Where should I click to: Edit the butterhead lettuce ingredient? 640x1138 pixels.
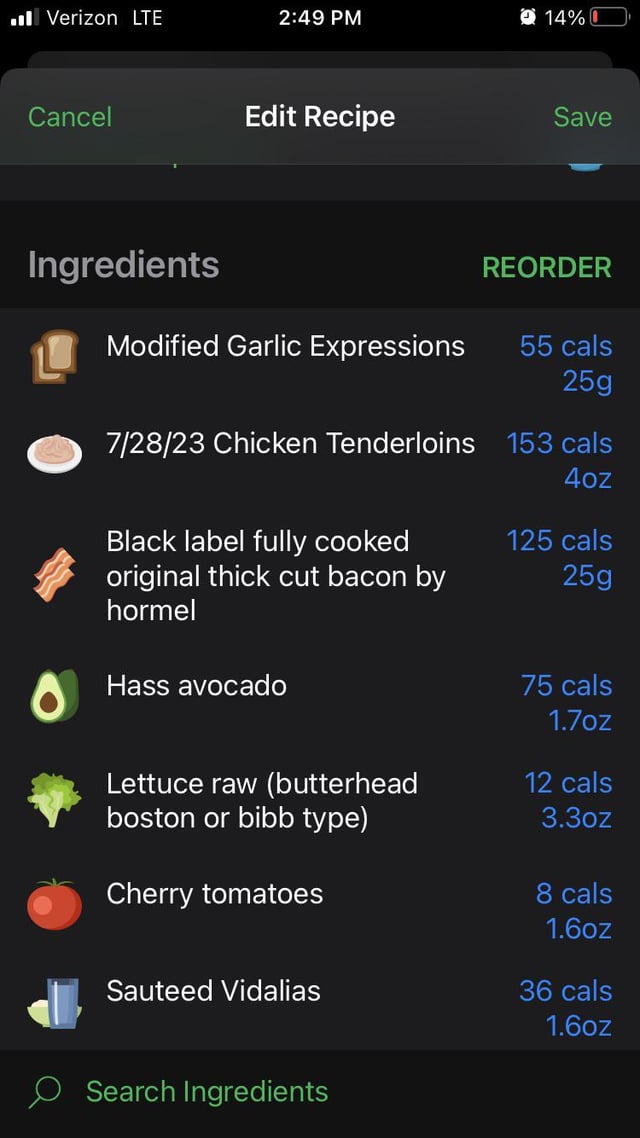coord(320,800)
